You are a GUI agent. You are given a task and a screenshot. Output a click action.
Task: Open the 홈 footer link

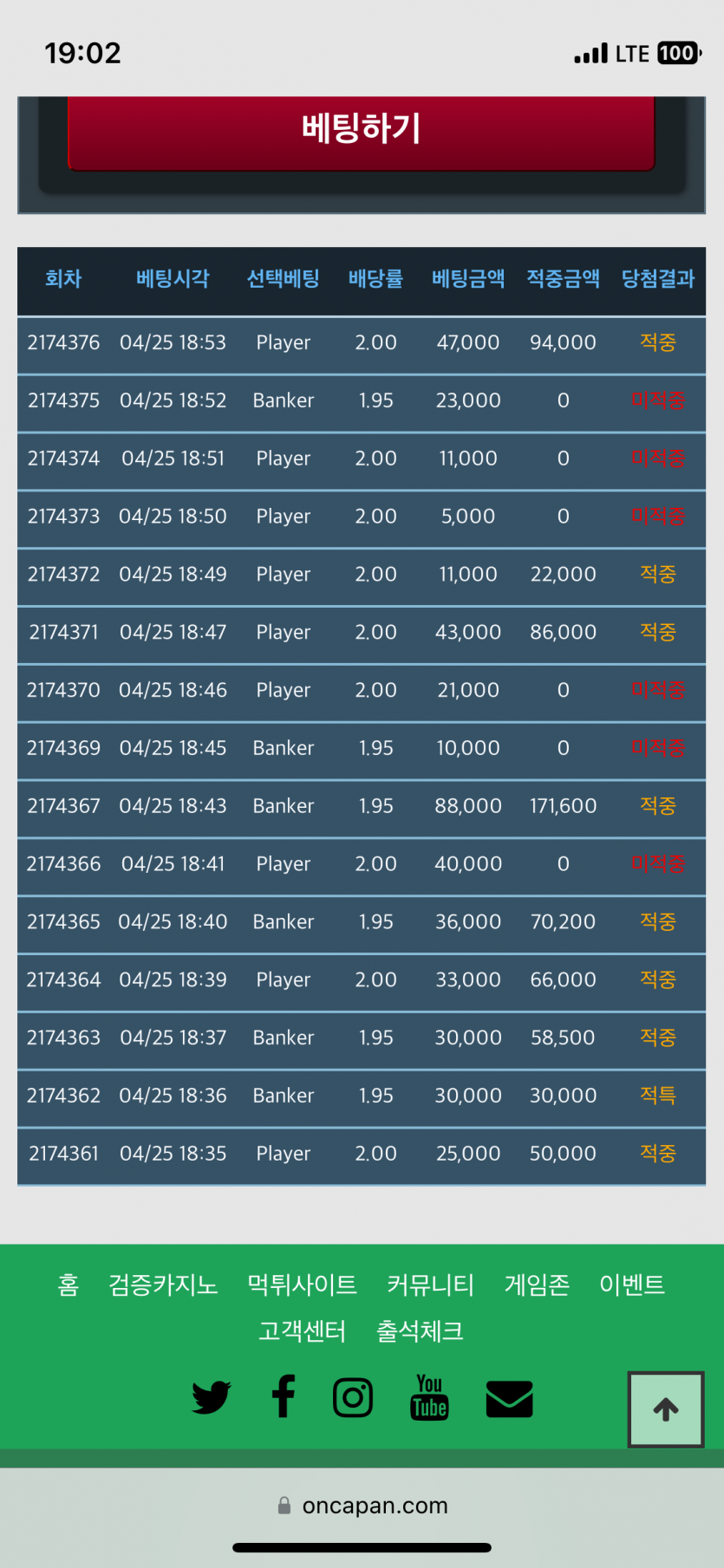pos(68,1284)
